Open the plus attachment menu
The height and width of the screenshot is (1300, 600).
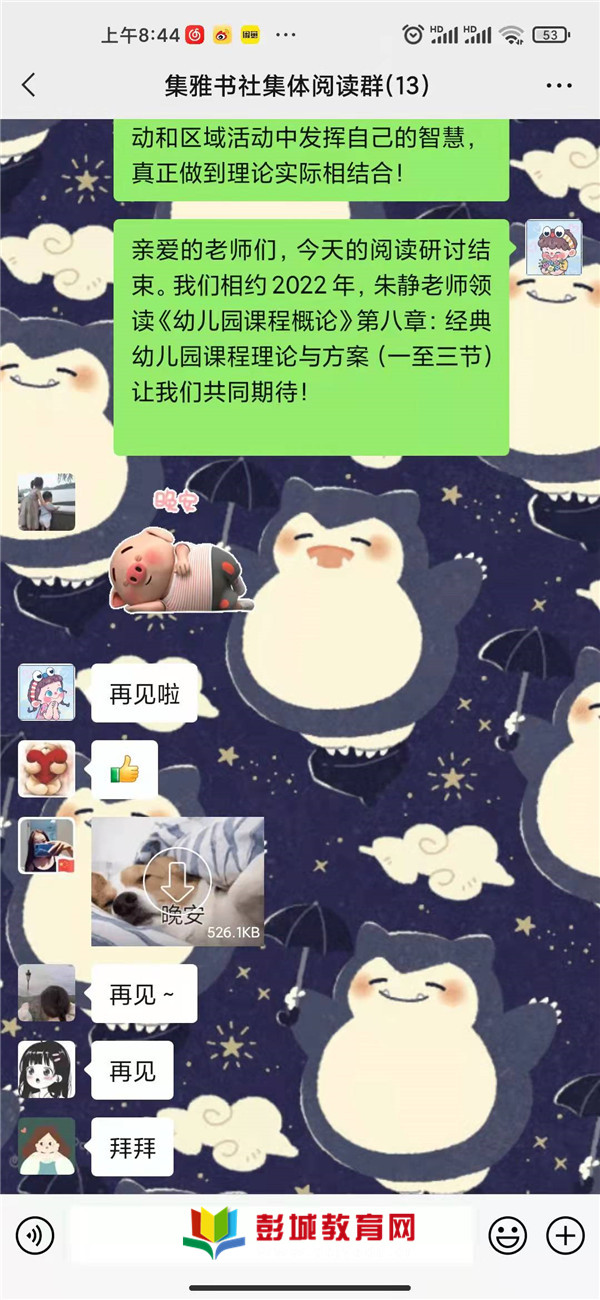[566, 1236]
